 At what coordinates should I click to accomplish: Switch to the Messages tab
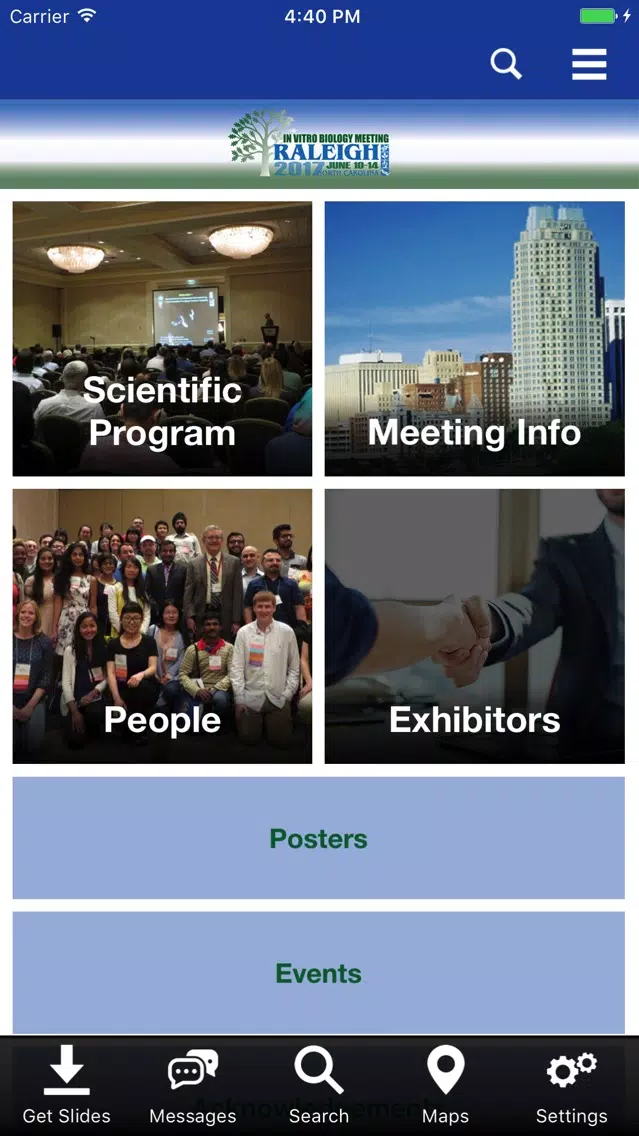[193, 1086]
